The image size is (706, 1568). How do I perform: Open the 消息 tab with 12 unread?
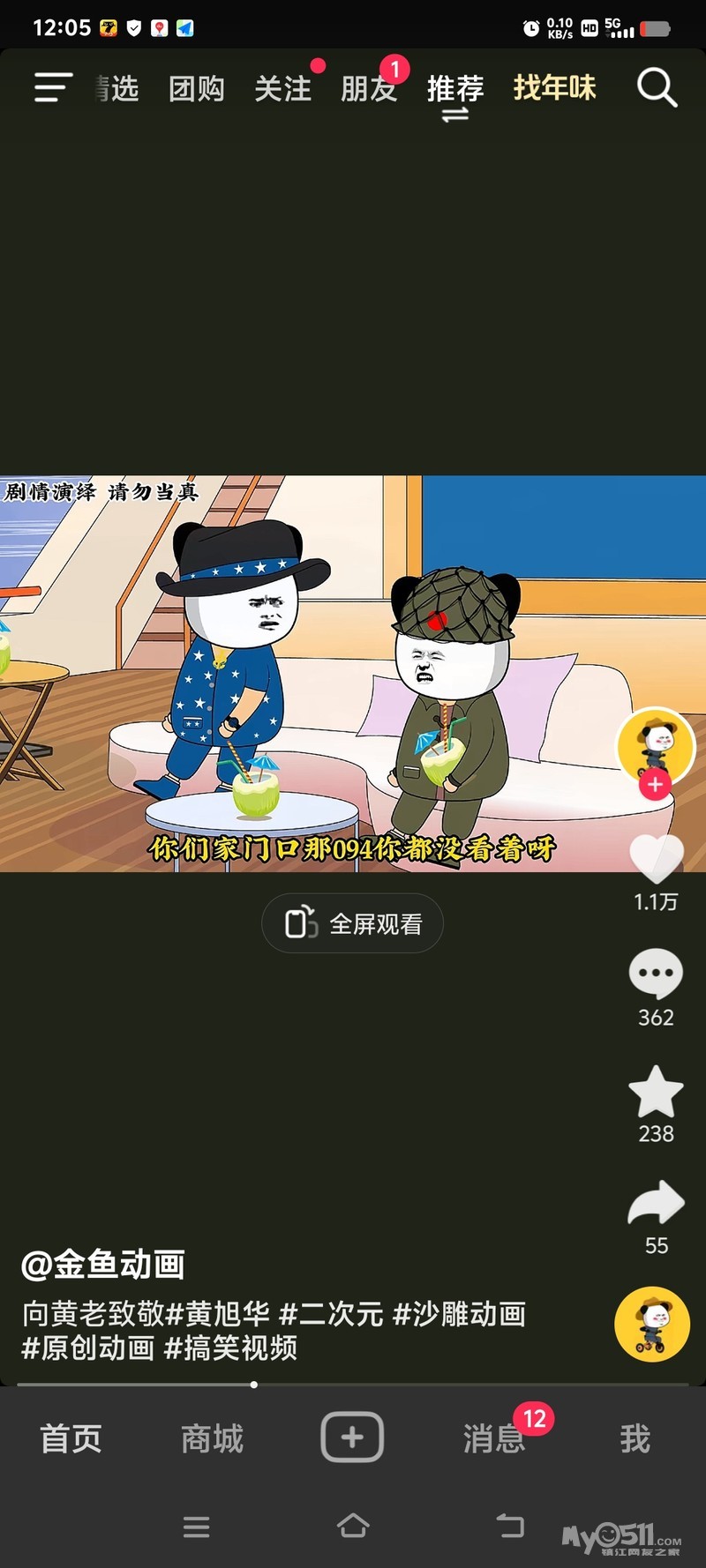pyautogui.click(x=494, y=1438)
